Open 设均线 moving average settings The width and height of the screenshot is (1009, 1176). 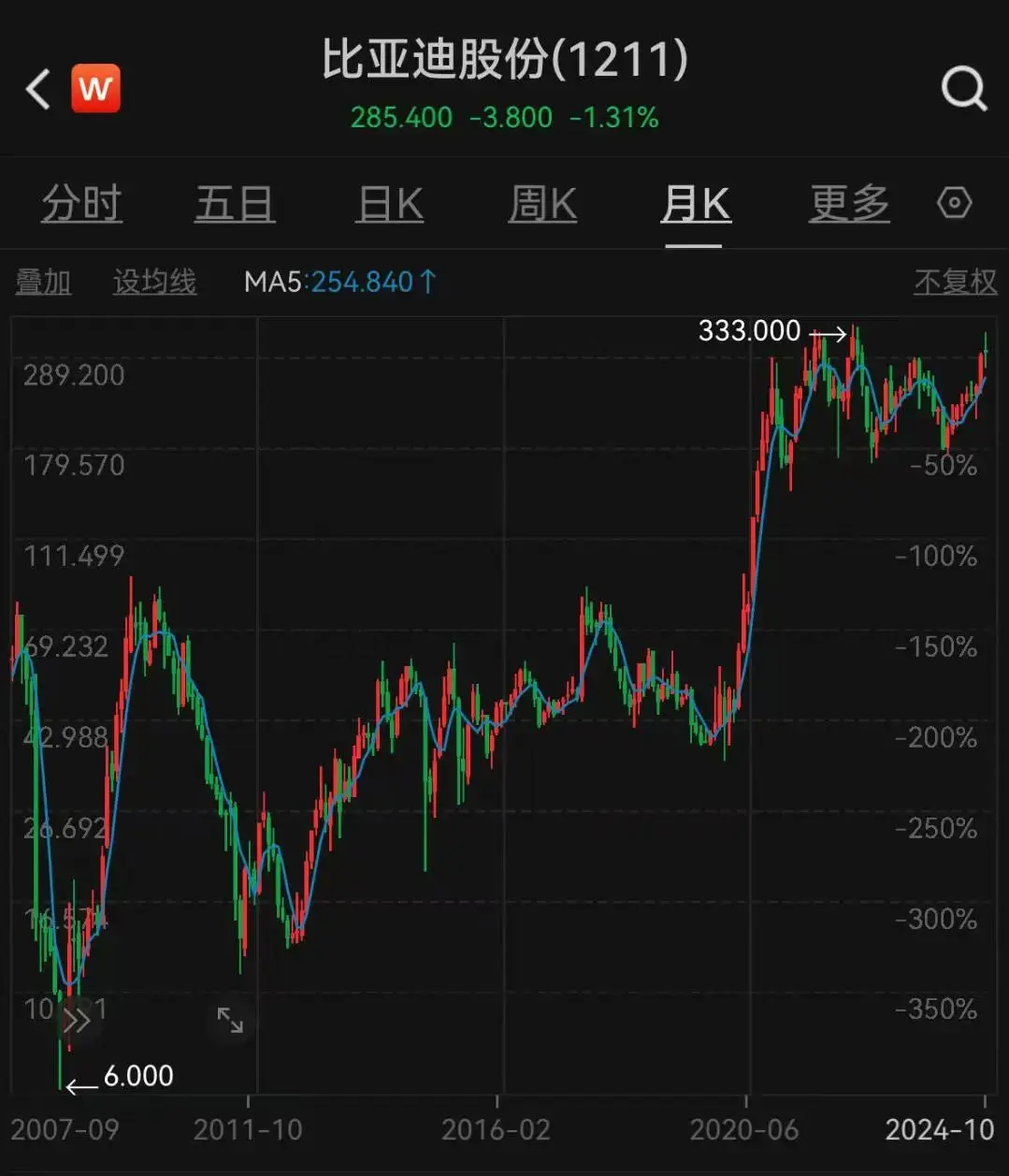click(x=154, y=282)
